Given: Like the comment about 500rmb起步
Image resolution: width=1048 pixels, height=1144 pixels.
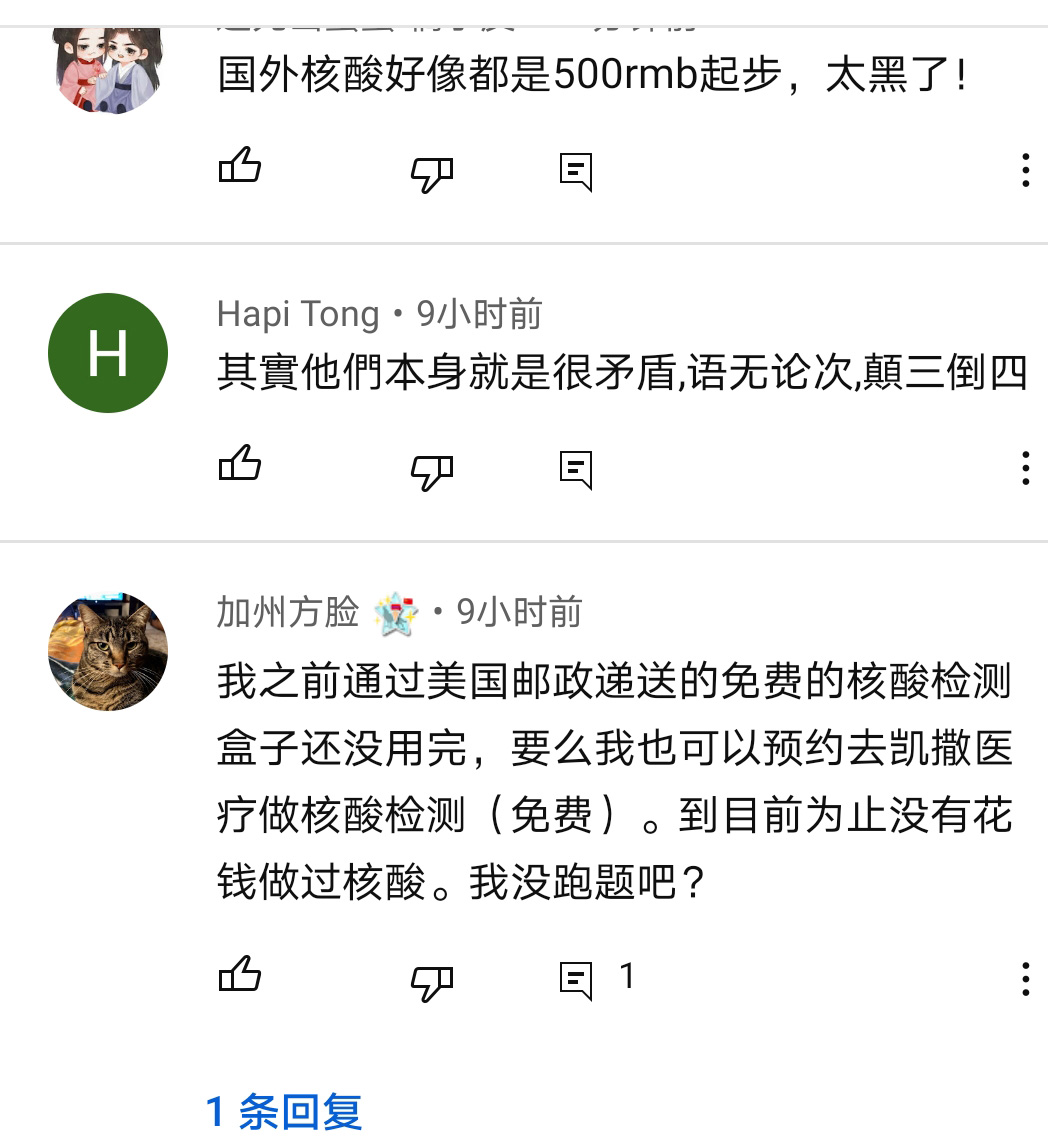Looking at the screenshot, I should 240,168.
